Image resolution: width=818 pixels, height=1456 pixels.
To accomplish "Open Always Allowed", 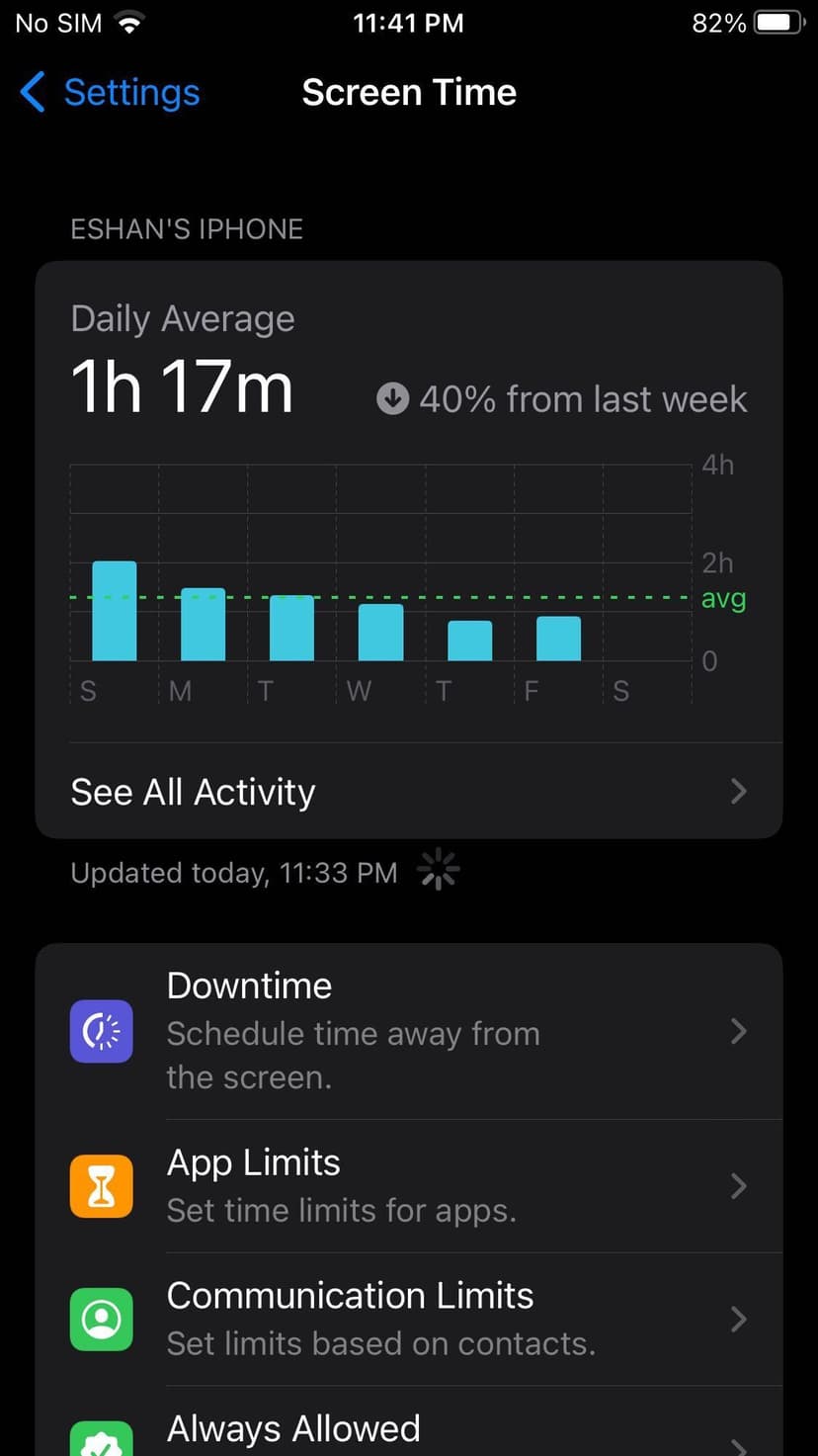I will click(x=408, y=1431).
